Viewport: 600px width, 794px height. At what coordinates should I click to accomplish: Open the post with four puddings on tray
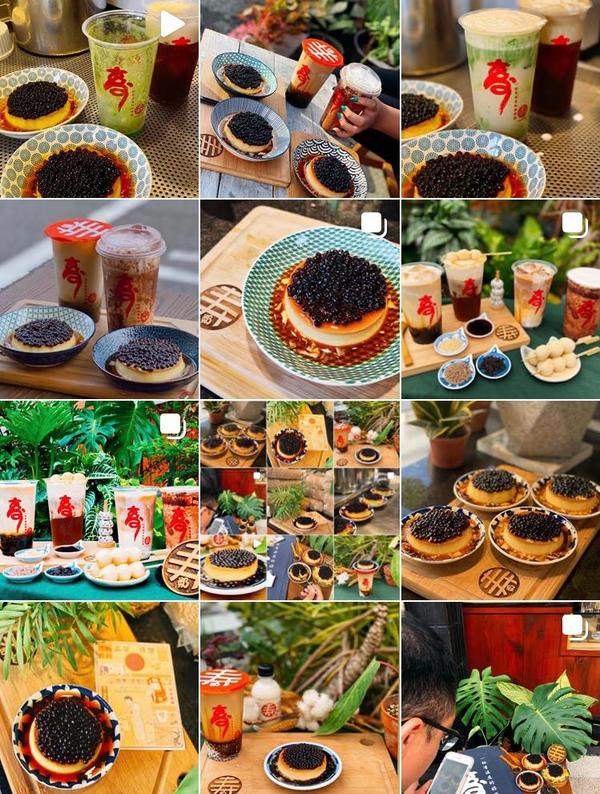pos(500,499)
